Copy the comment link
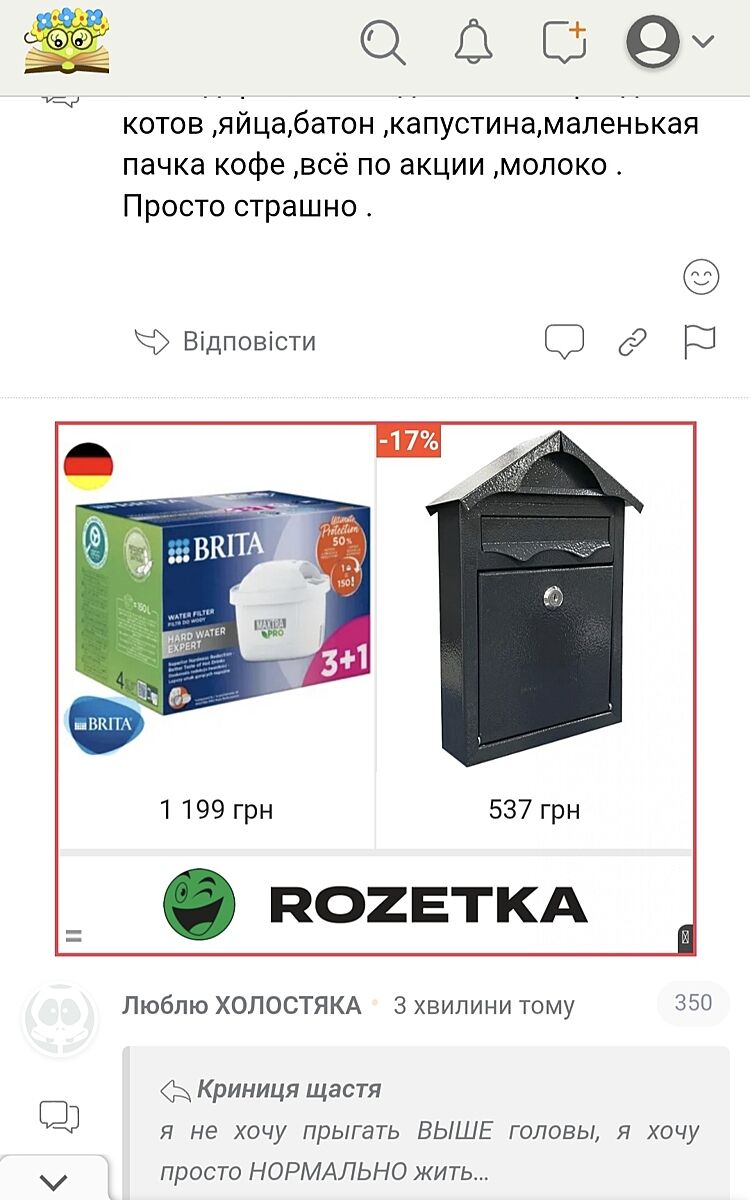 pos(632,342)
